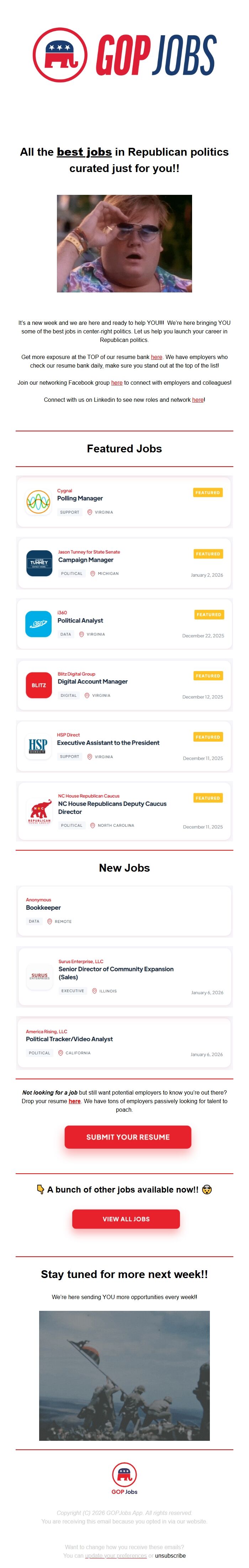The width and height of the screenshot is (249, 1568).
Task: Unsubscribe from these emails
Action: click(170, 1555)
